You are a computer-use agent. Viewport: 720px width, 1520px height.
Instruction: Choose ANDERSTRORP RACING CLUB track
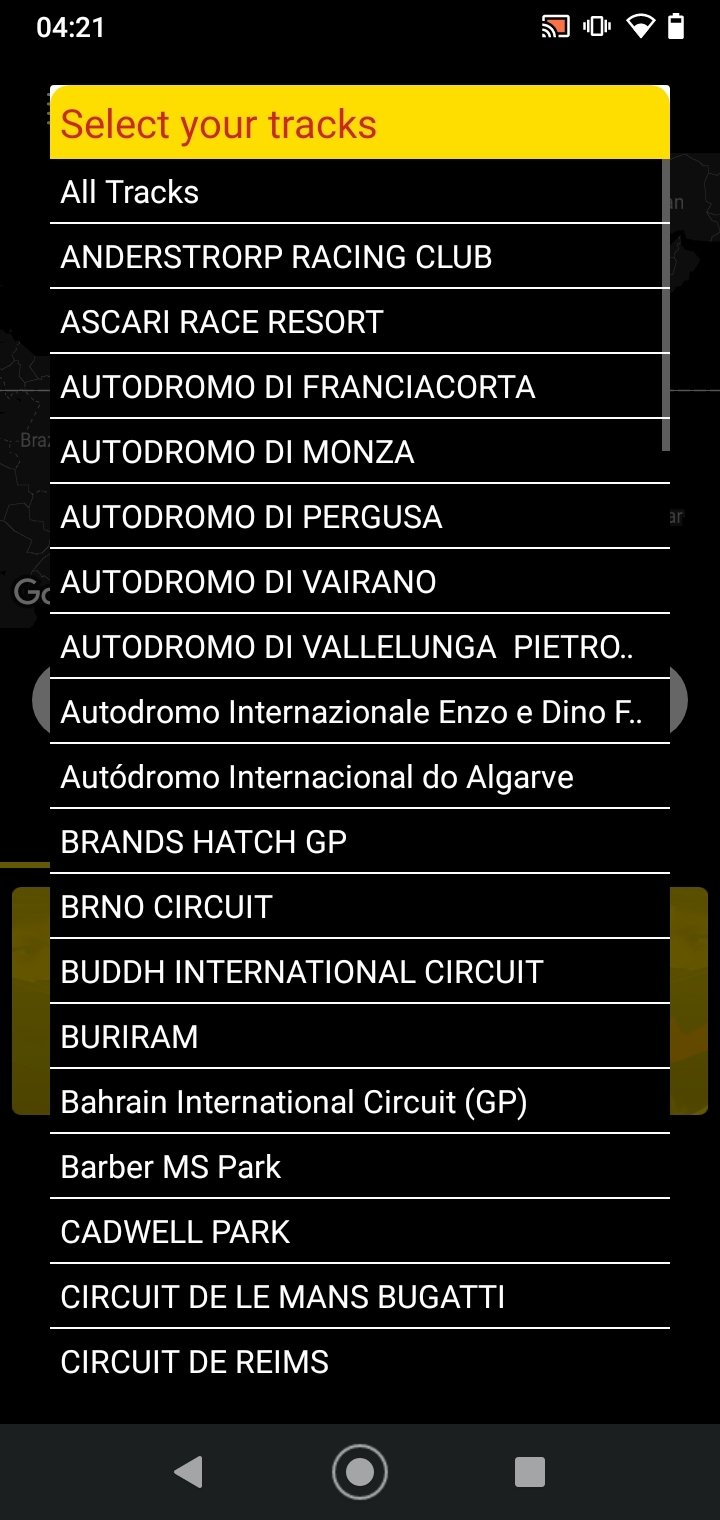click(359, 256)
